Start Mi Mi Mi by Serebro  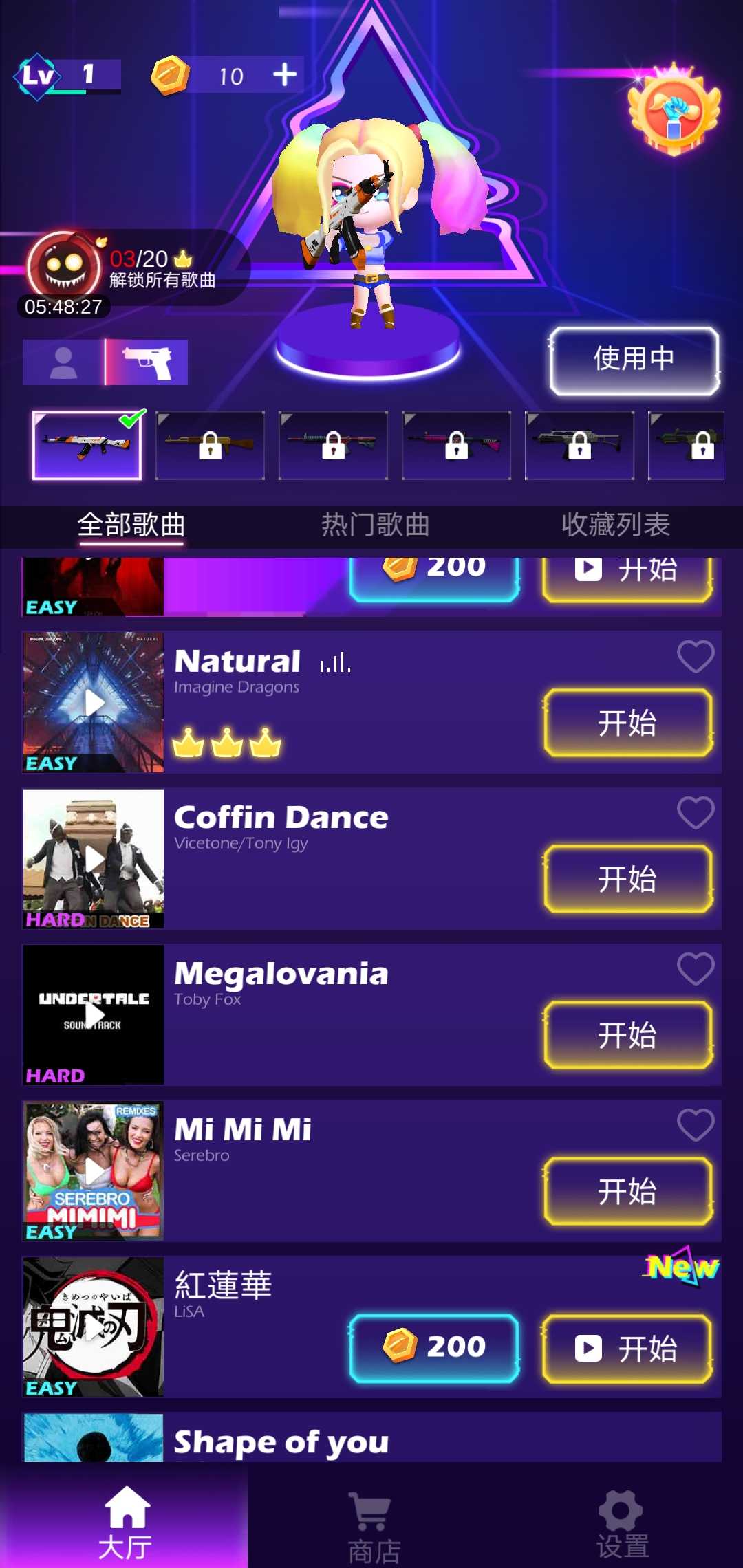(x=627, y=1192)
